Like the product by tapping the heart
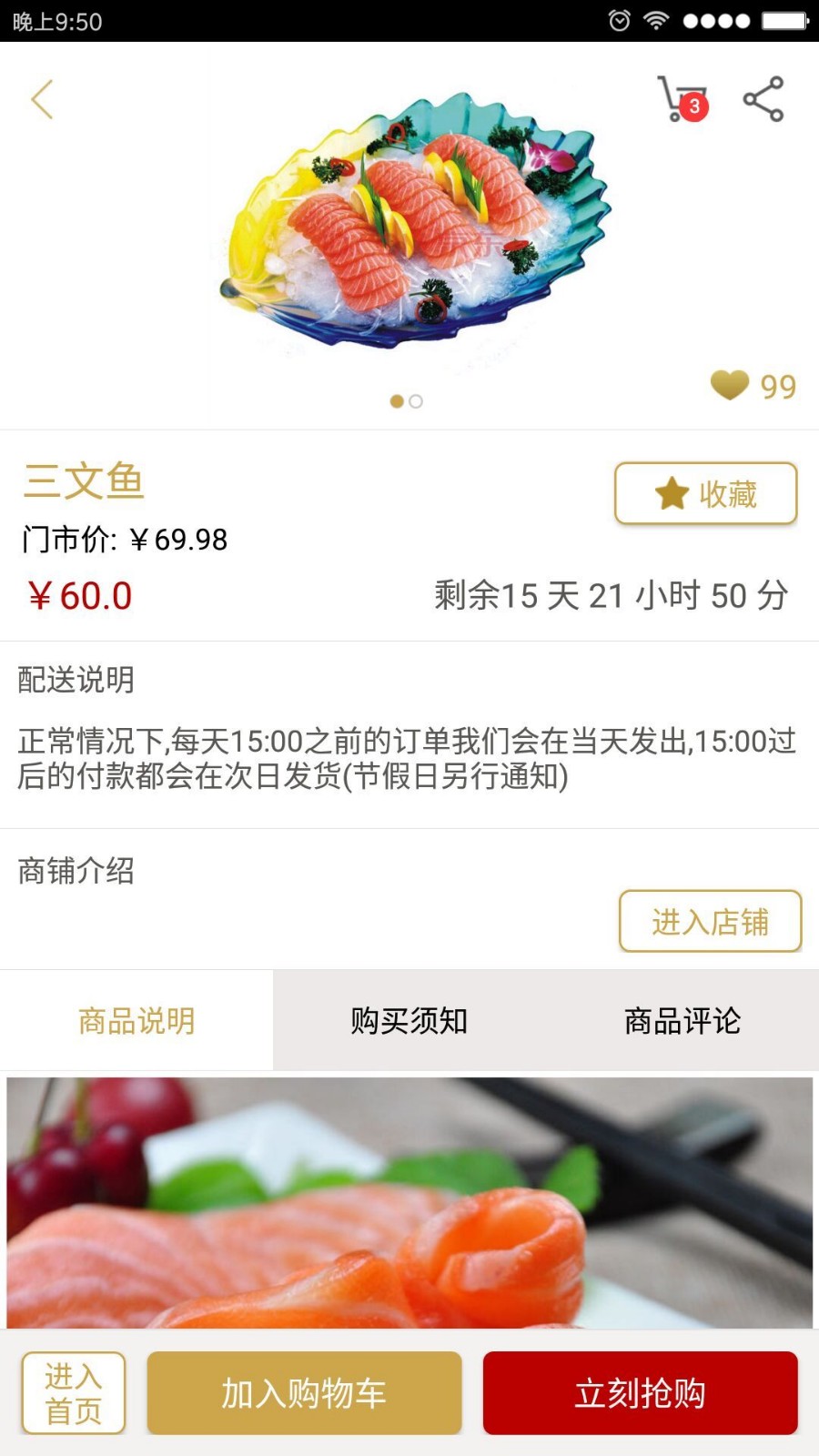Screen dimensions: 819x1456 coord(728,387)
